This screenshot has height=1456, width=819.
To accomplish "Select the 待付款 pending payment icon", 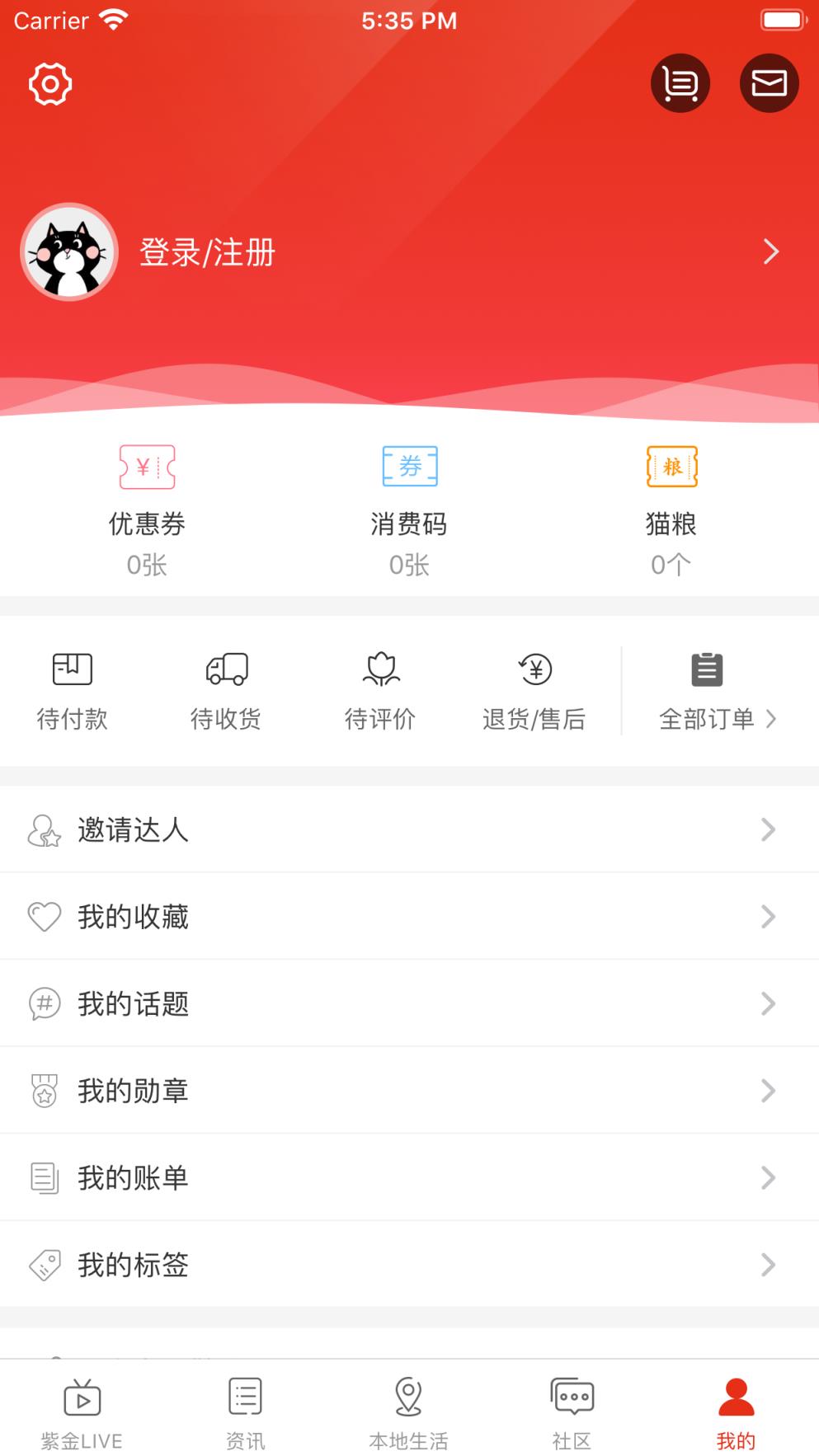I will [x=72, y=669].
